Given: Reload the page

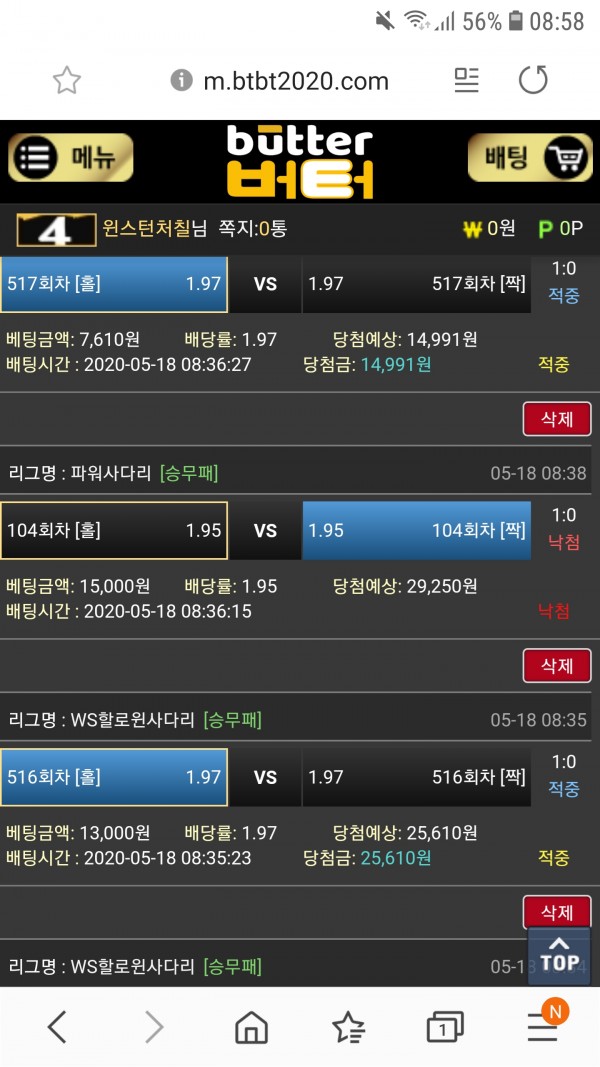Looking at the screenshot, I should coord(533,80).
